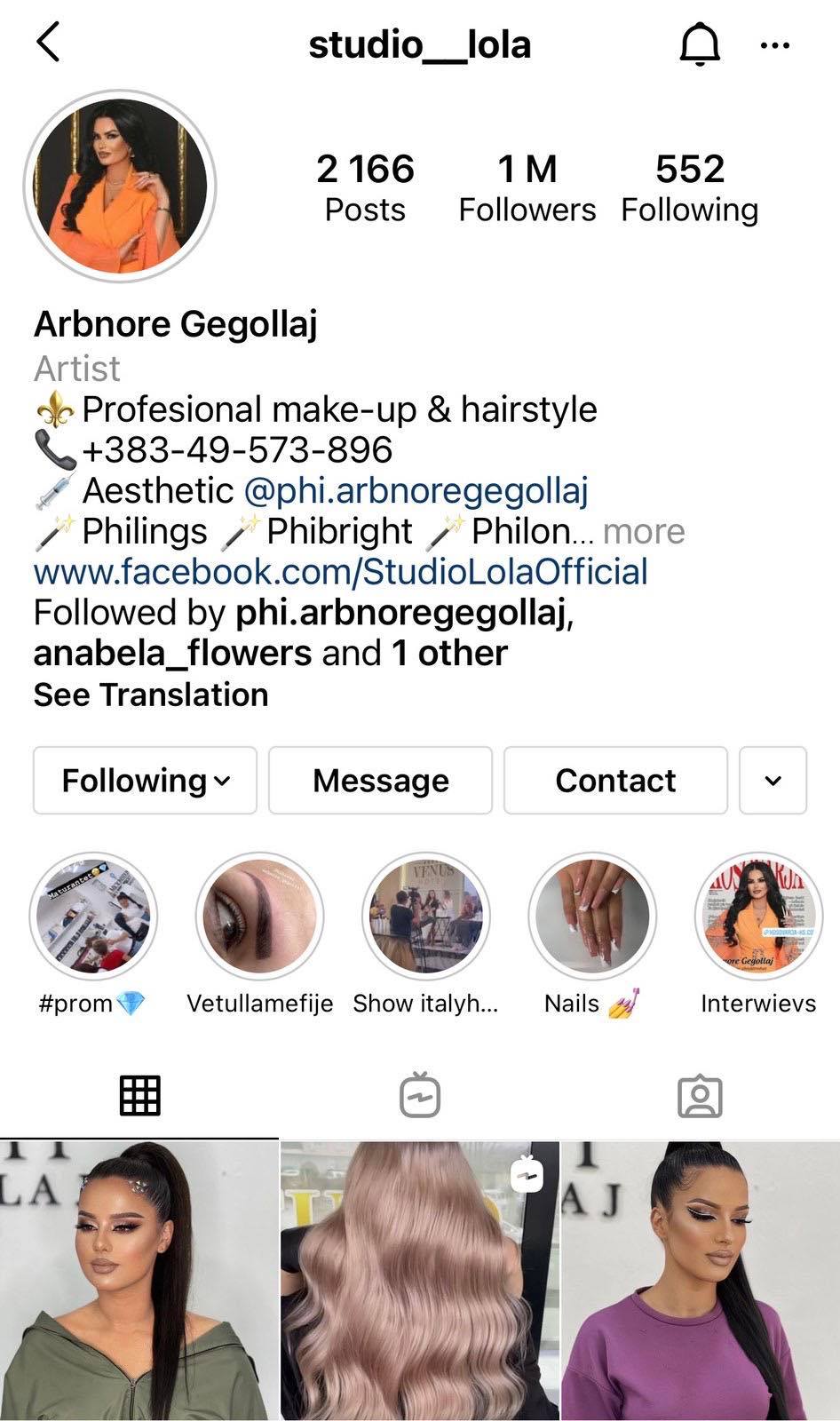Open the 1 M Followers list
Image resolution: width=840 pixels, height=1421 pixels.
(x=527, y=187)
